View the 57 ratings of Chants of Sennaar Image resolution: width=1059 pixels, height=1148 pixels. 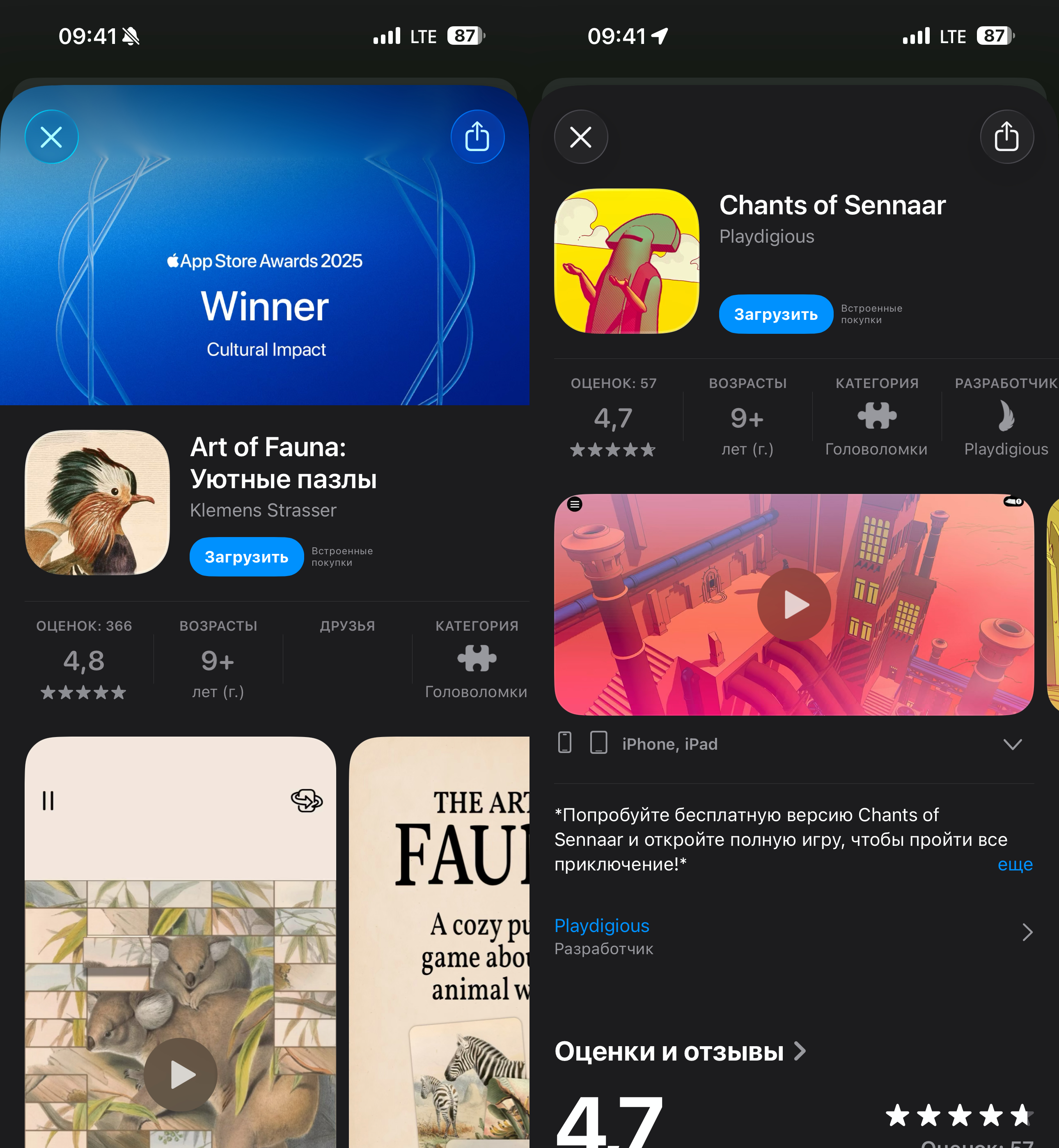(x=612, y=418)
